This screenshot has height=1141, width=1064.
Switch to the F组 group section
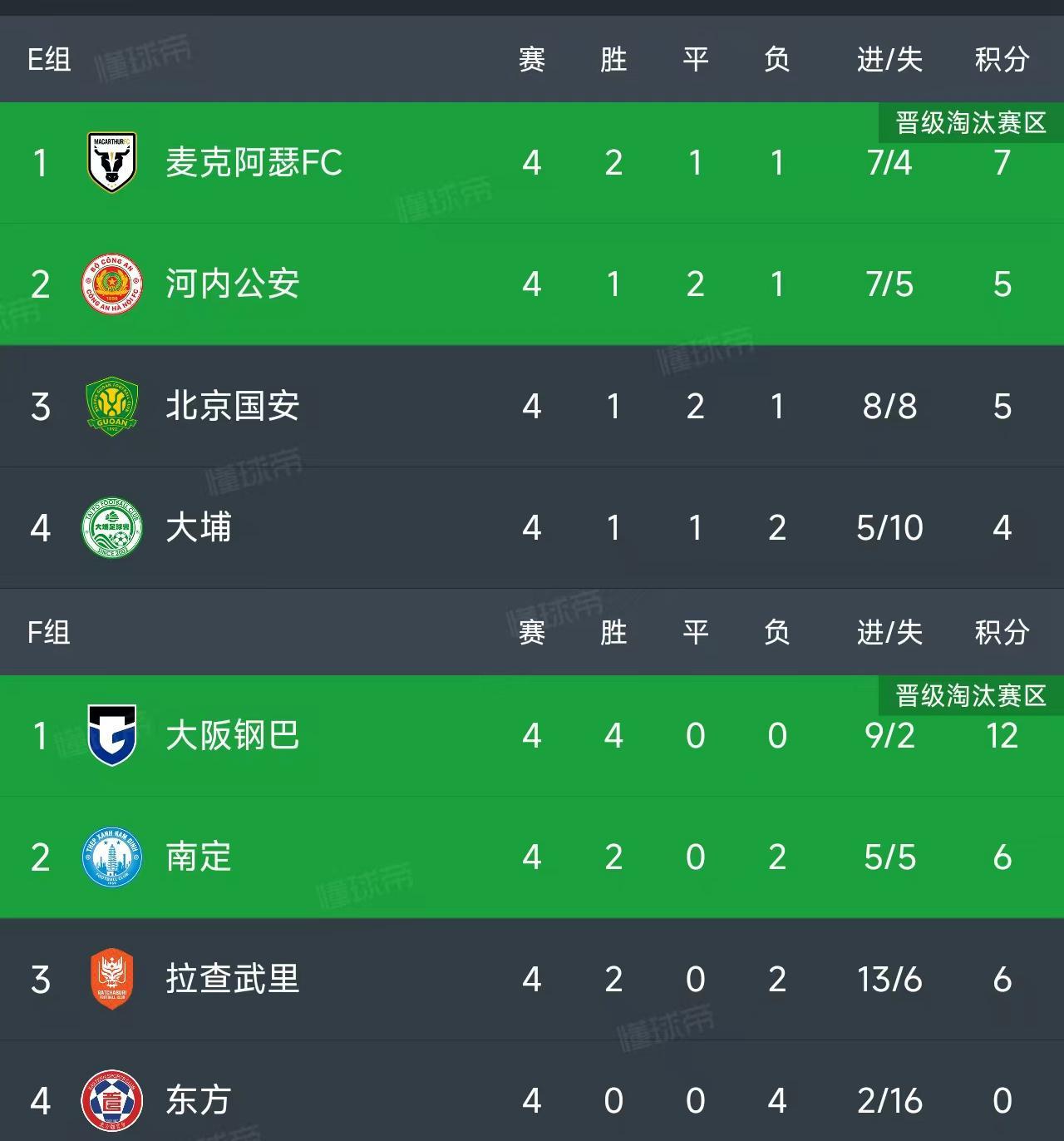46,632
